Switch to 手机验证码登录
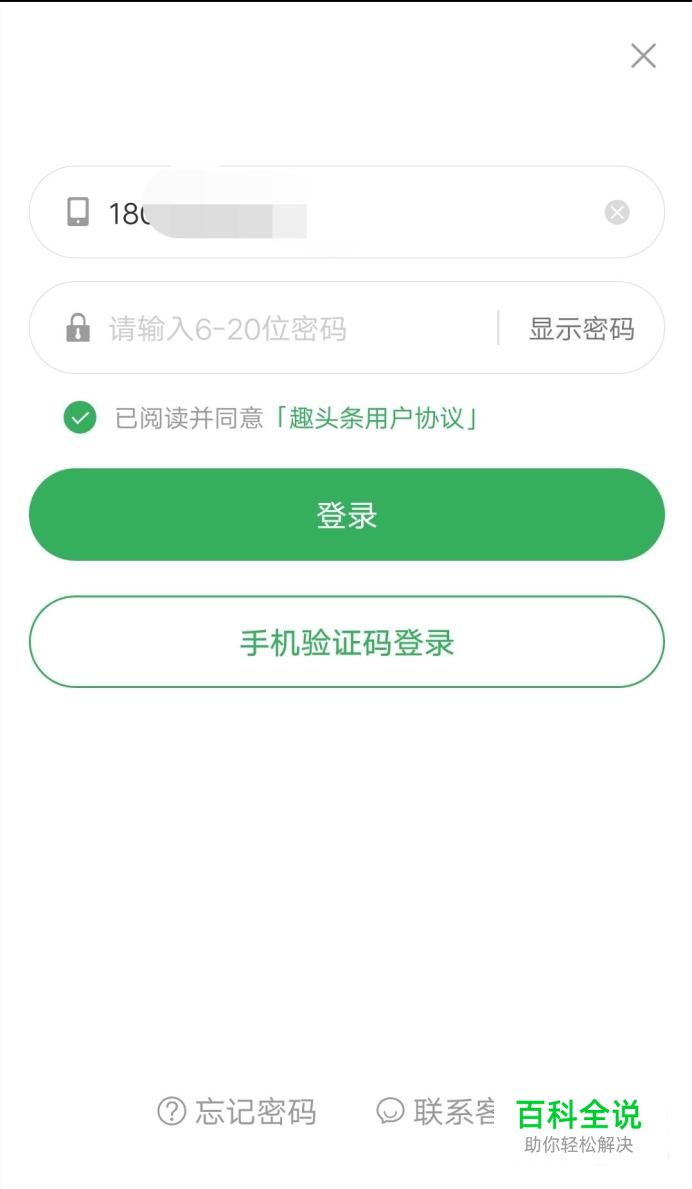 [346, 642]
